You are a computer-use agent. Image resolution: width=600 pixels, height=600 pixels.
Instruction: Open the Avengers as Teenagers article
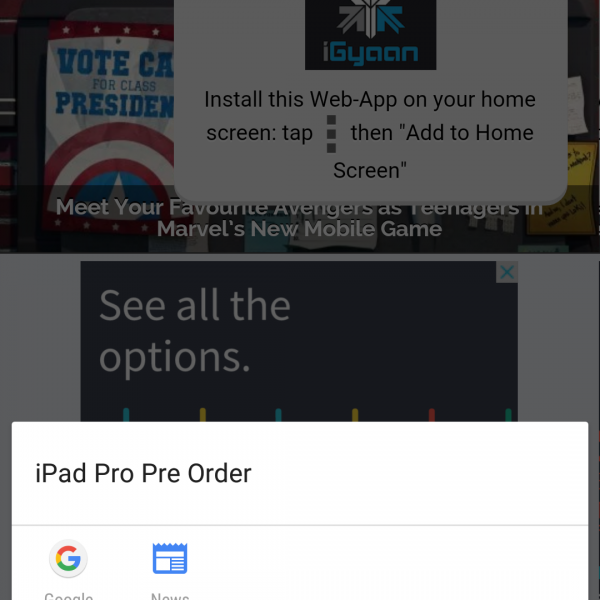click(x=298, y=218)
